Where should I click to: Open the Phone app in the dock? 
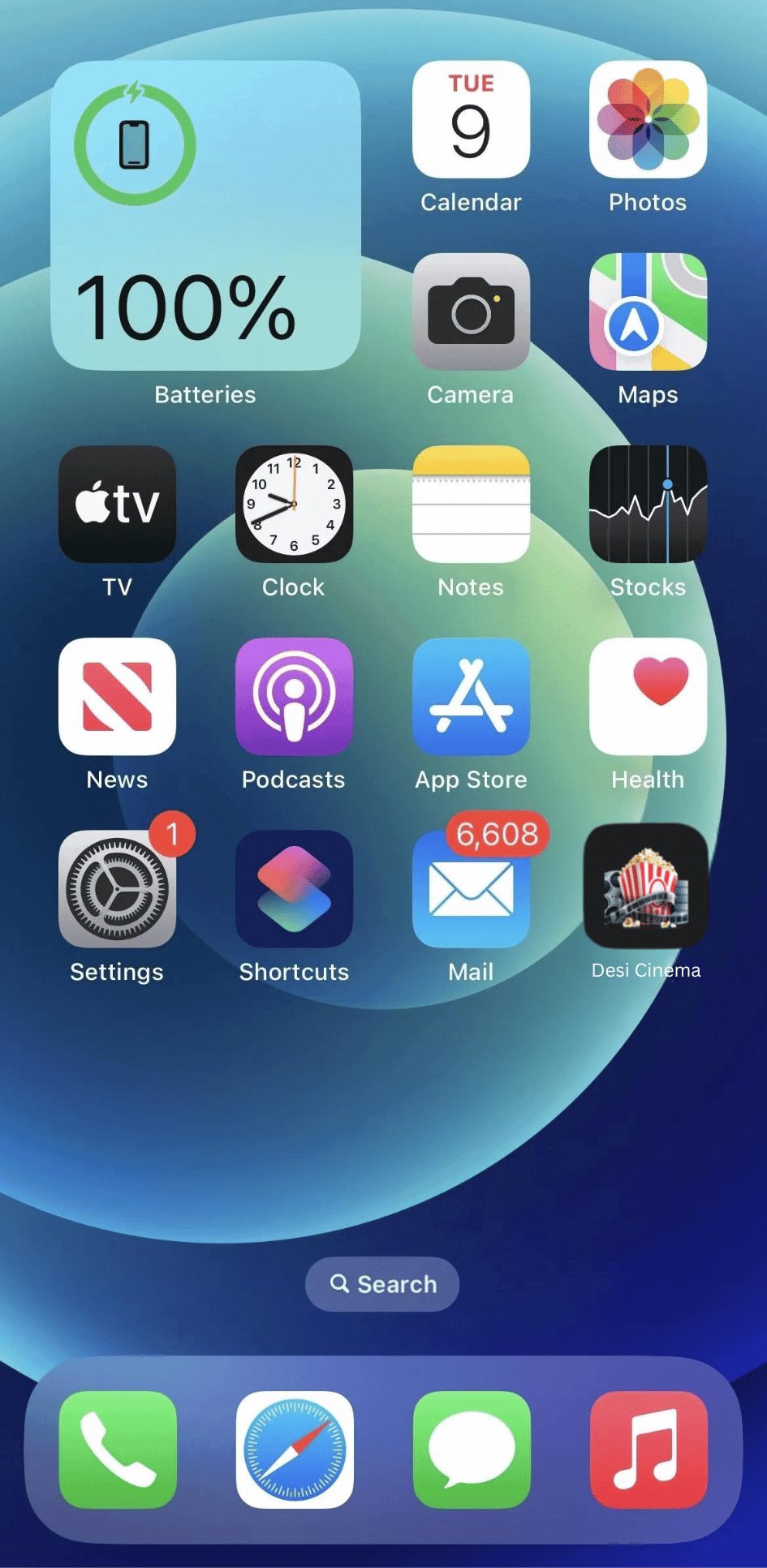pos(118,1450)
